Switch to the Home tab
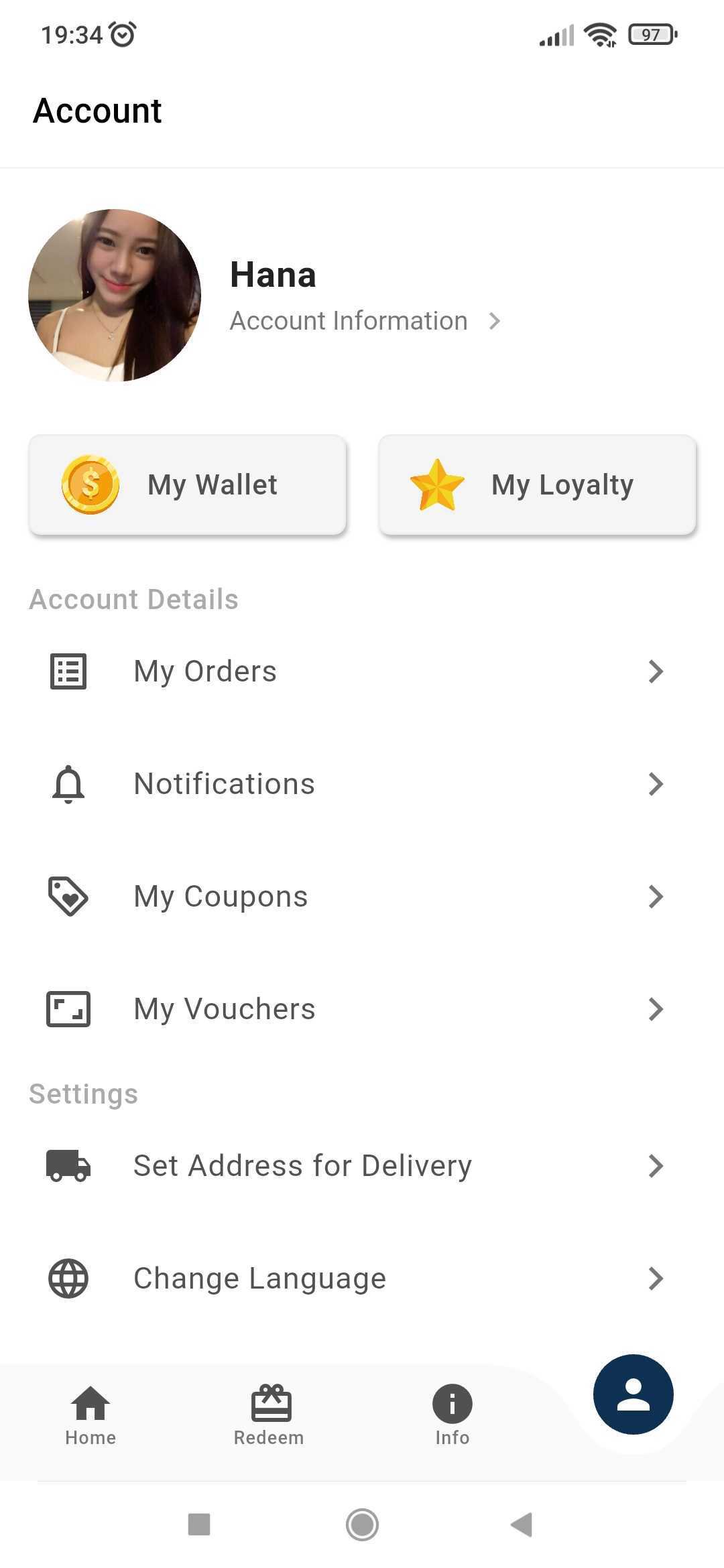The height and width of the screenshot is (1568, 724). tap(90, 1415)
